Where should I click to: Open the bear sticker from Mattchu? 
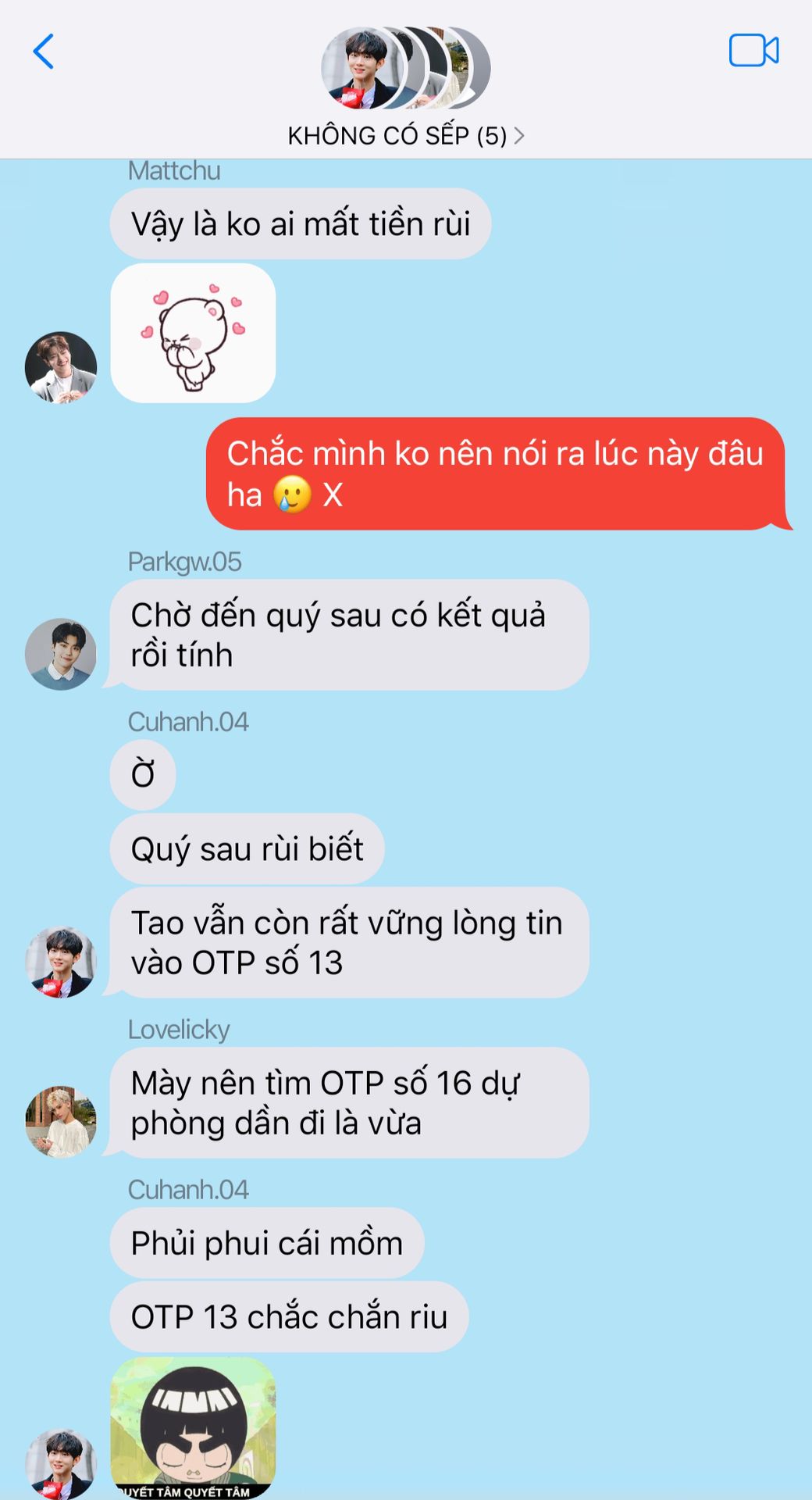(193, 334)
